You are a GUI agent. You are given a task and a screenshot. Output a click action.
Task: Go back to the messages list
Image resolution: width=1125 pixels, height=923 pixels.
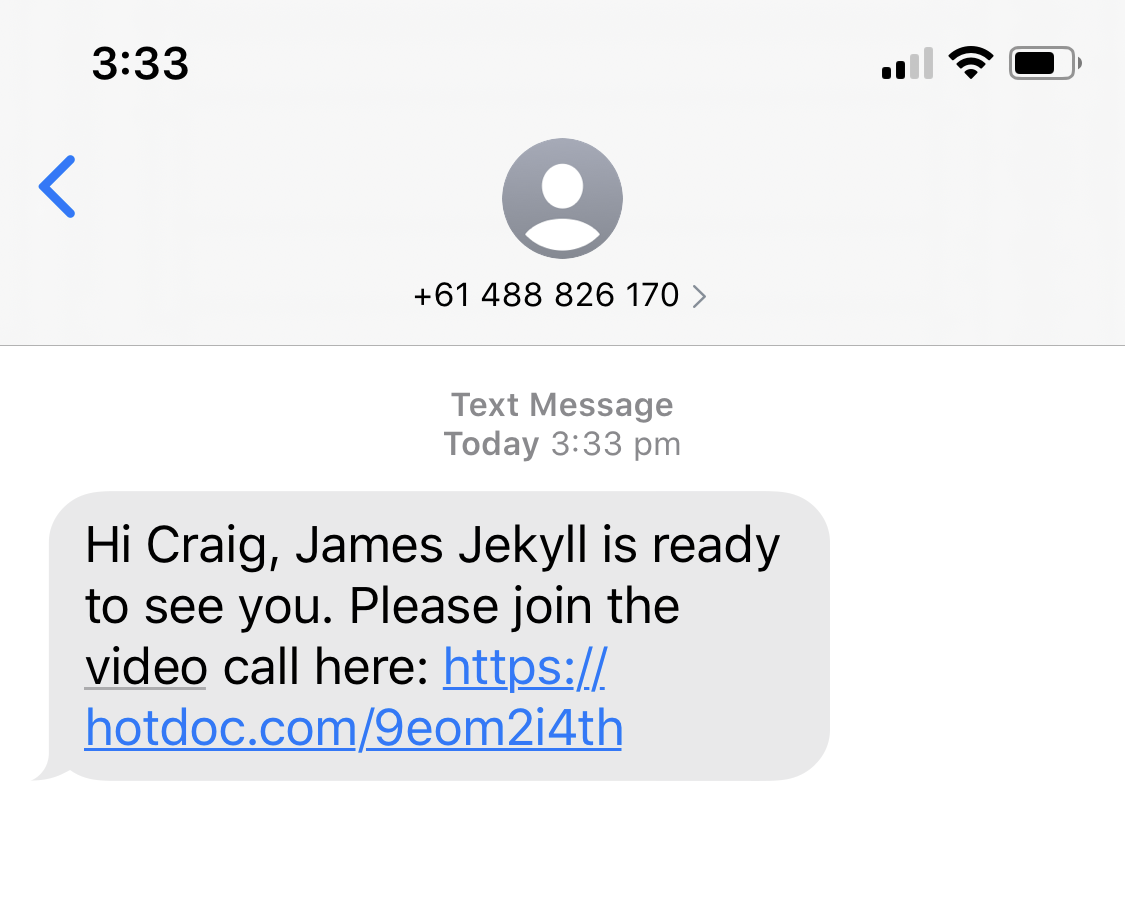coord(57,187)
